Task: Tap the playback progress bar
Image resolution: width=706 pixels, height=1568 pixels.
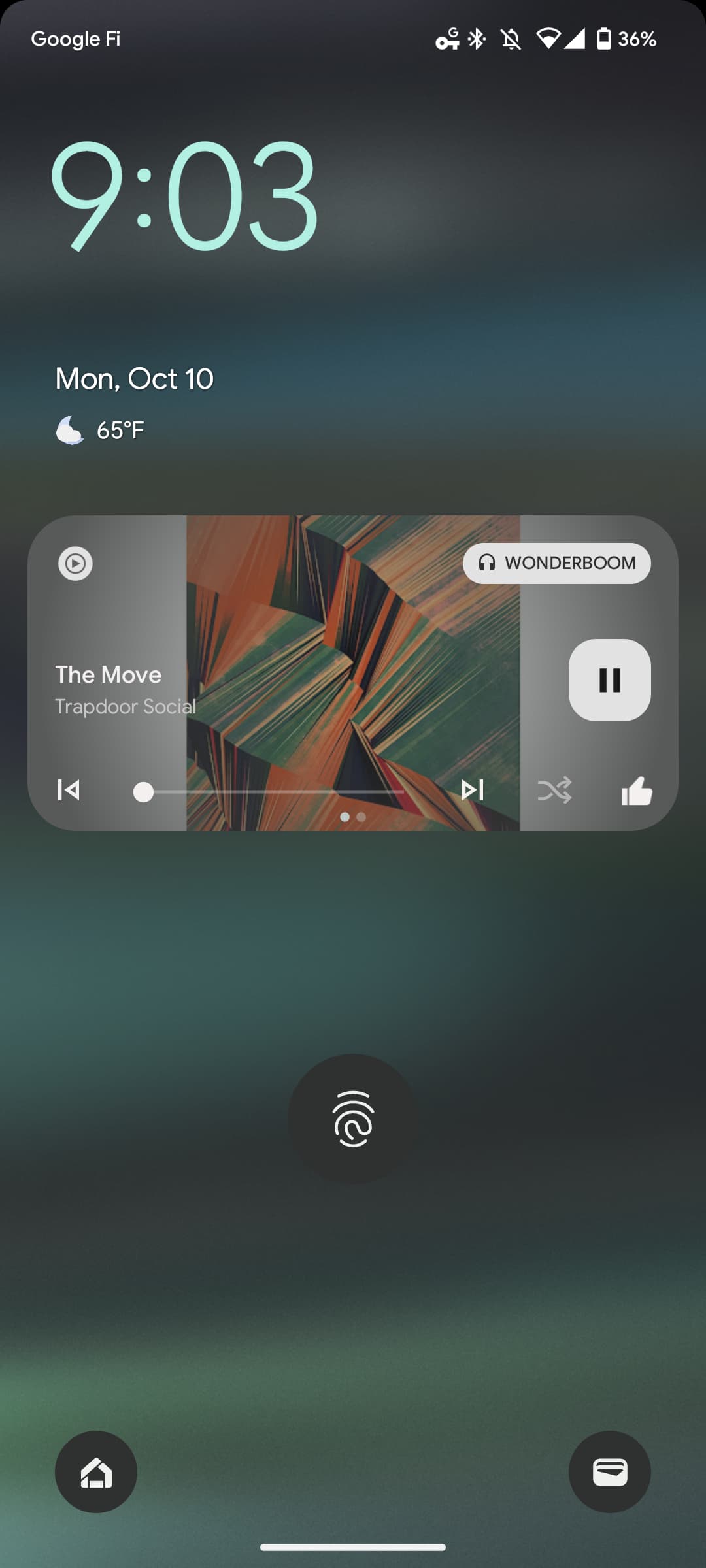Action: [275, 792]
